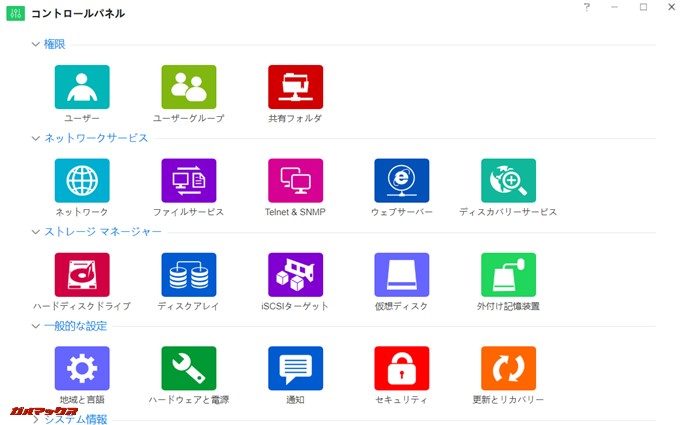
Task: Open Telnet & SNMP
Action: (x=295, y=181)
